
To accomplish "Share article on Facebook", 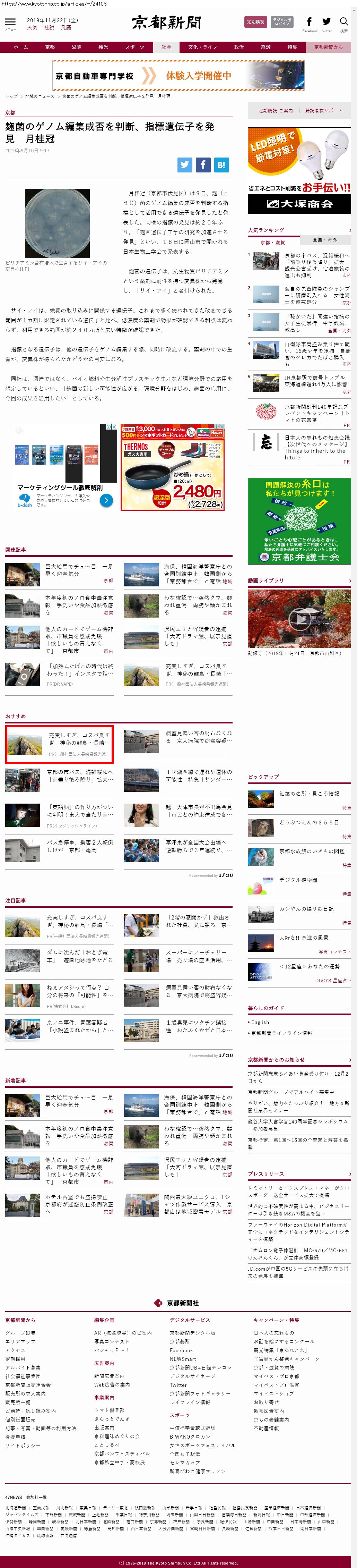I will [203, 164].
